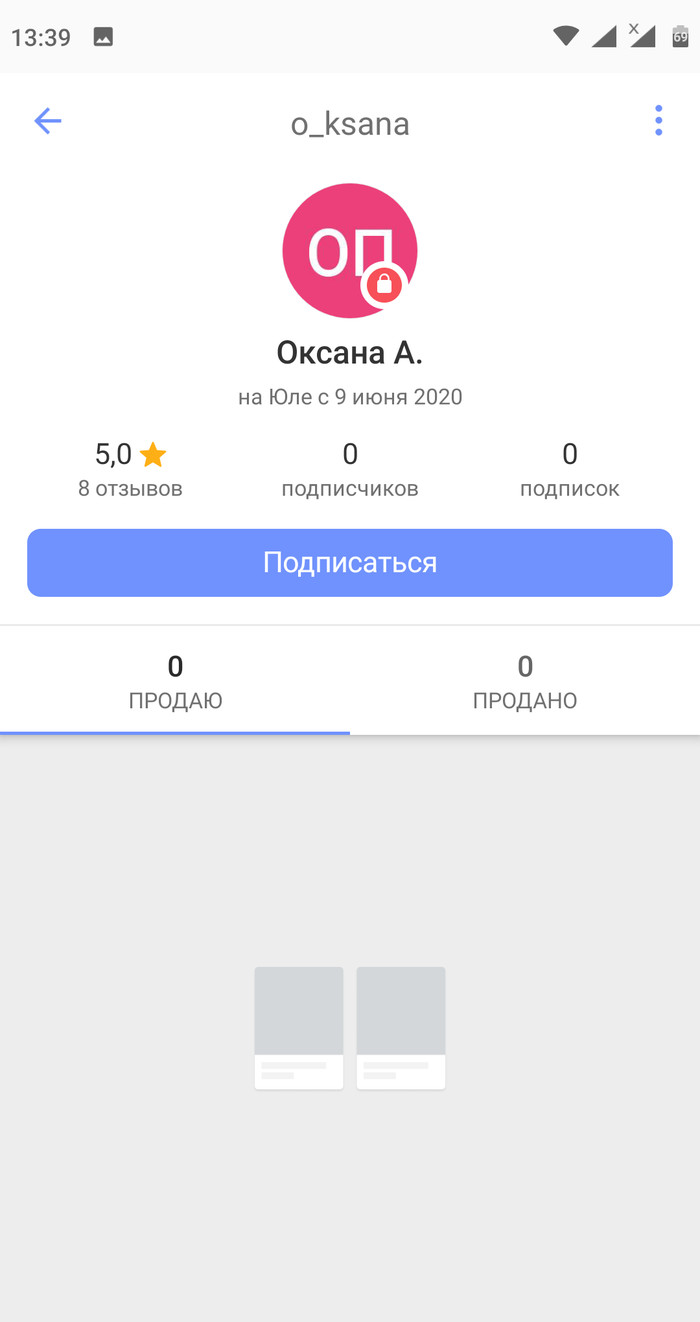Go back using the arrow icon
700x1322 pixels.
(48, 122)
